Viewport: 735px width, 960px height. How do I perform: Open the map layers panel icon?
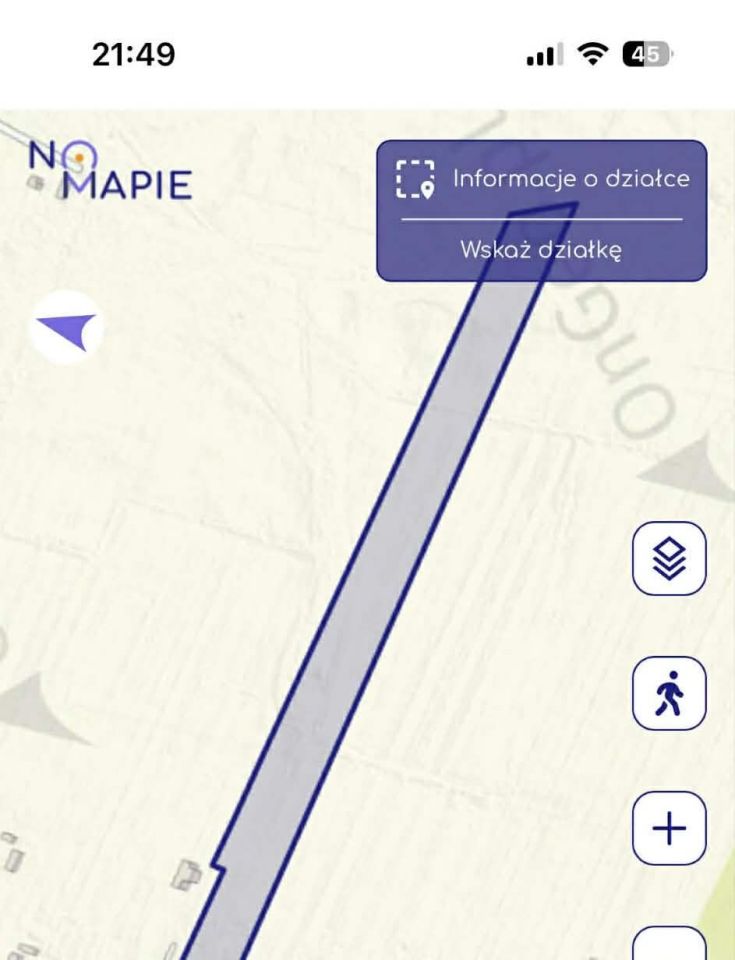668,557
